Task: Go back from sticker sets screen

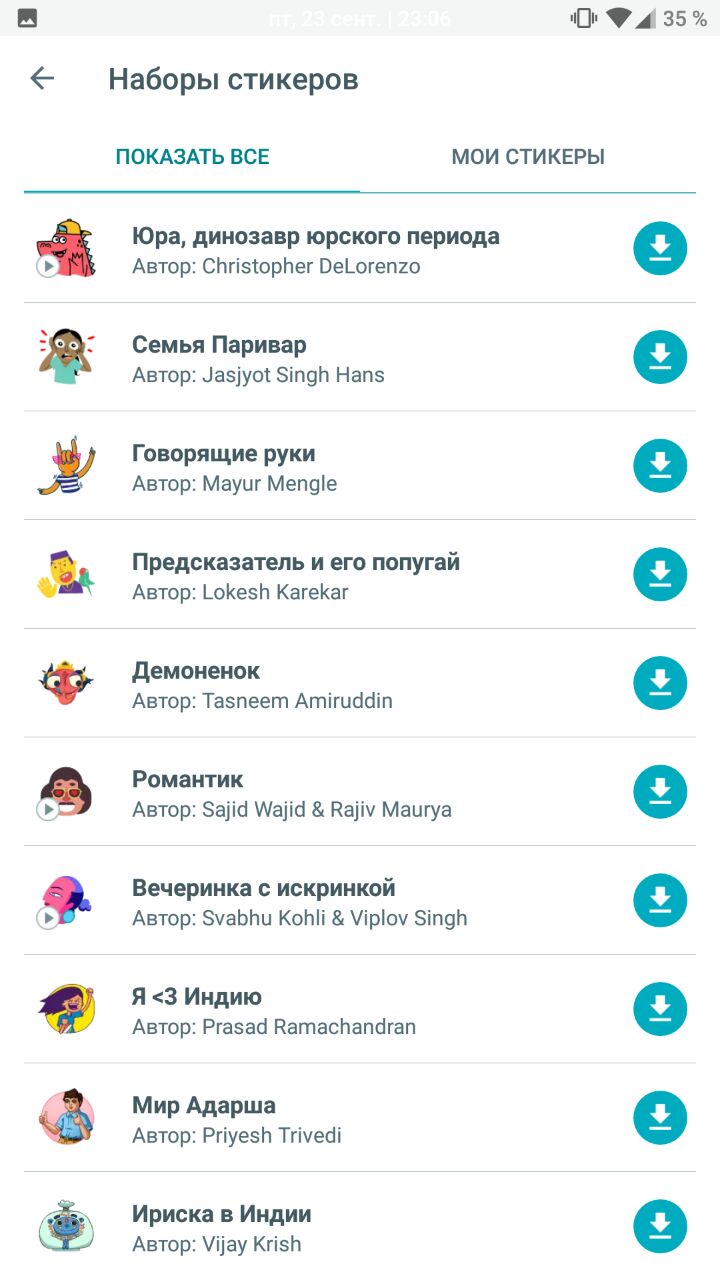Action: pyautogui.click(x=42, y=79)
